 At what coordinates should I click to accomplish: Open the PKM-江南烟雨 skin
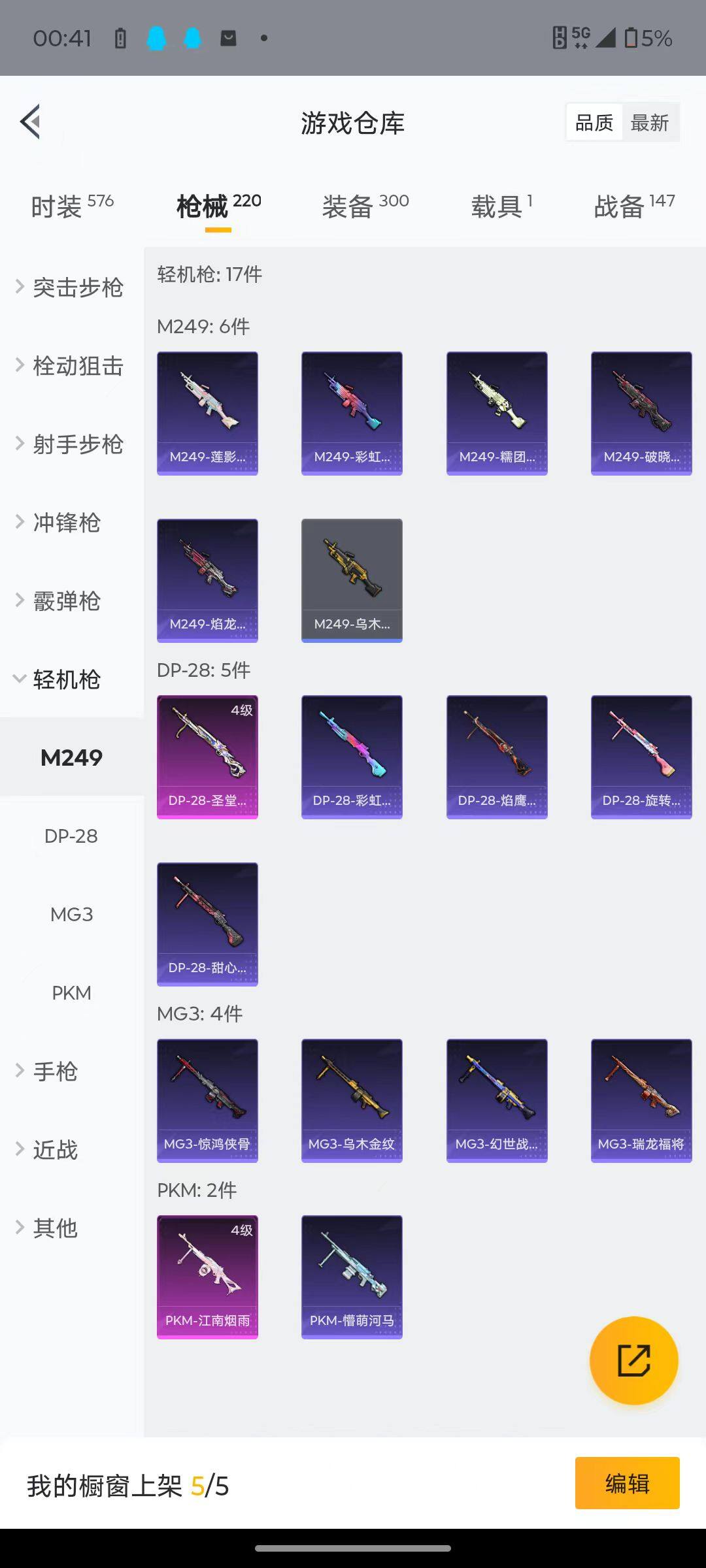[x=207, y=1277]
